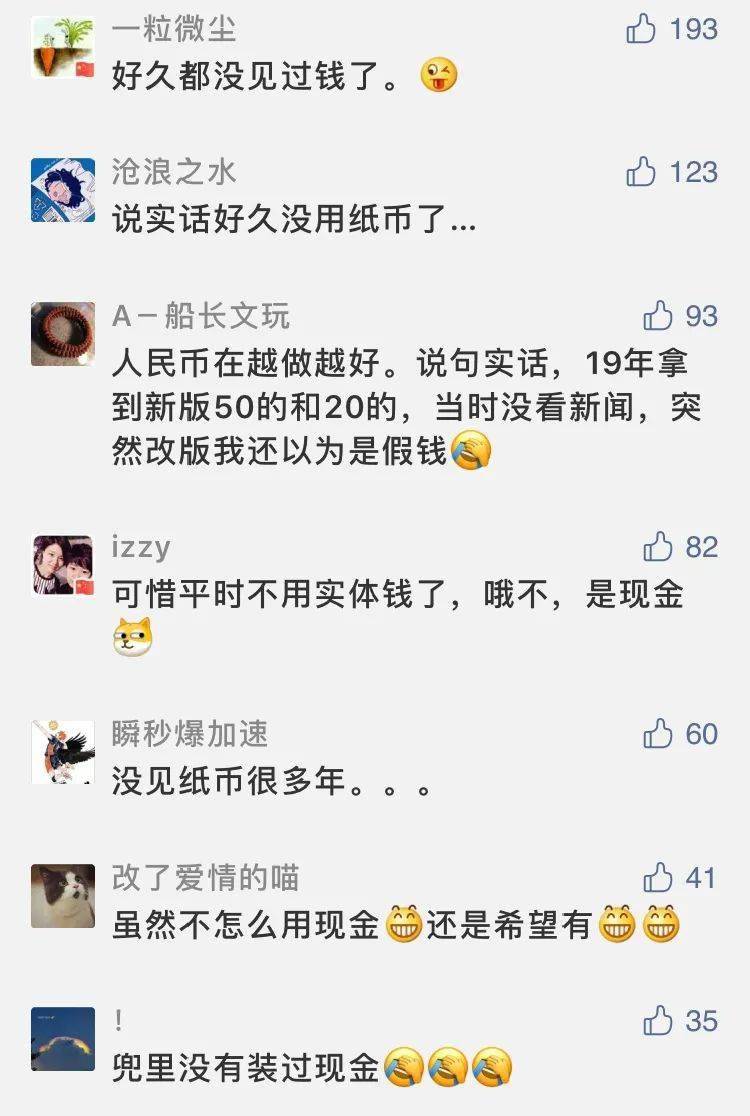Screen dimensions: 750x1116
Task: Like 沧浪之水's comment about paper money
Action: (641, 173)
